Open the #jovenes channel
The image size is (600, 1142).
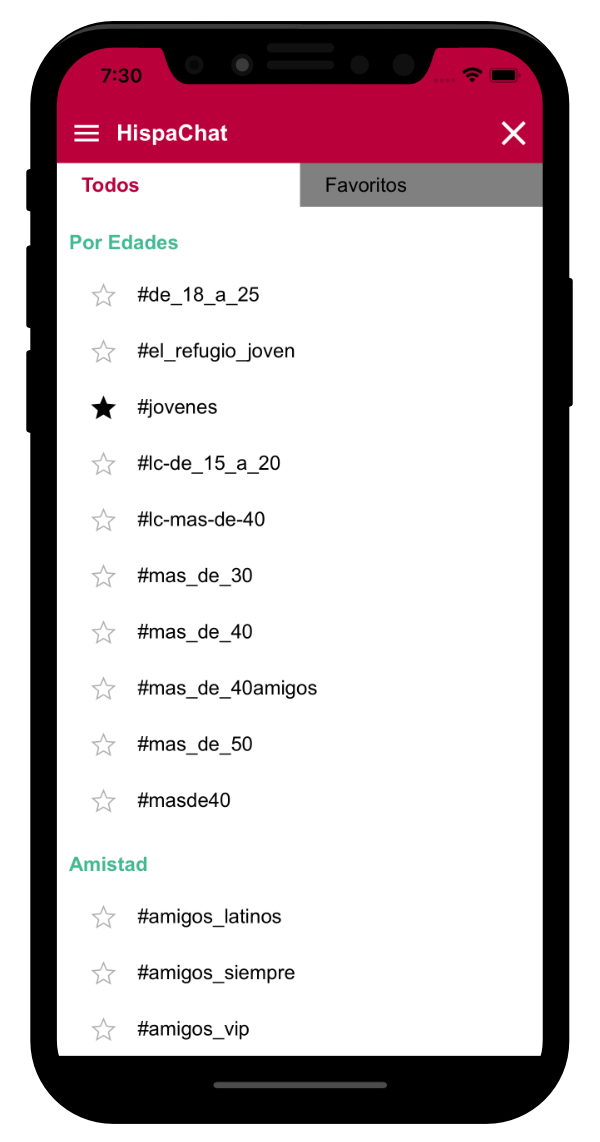pos(177,407)
